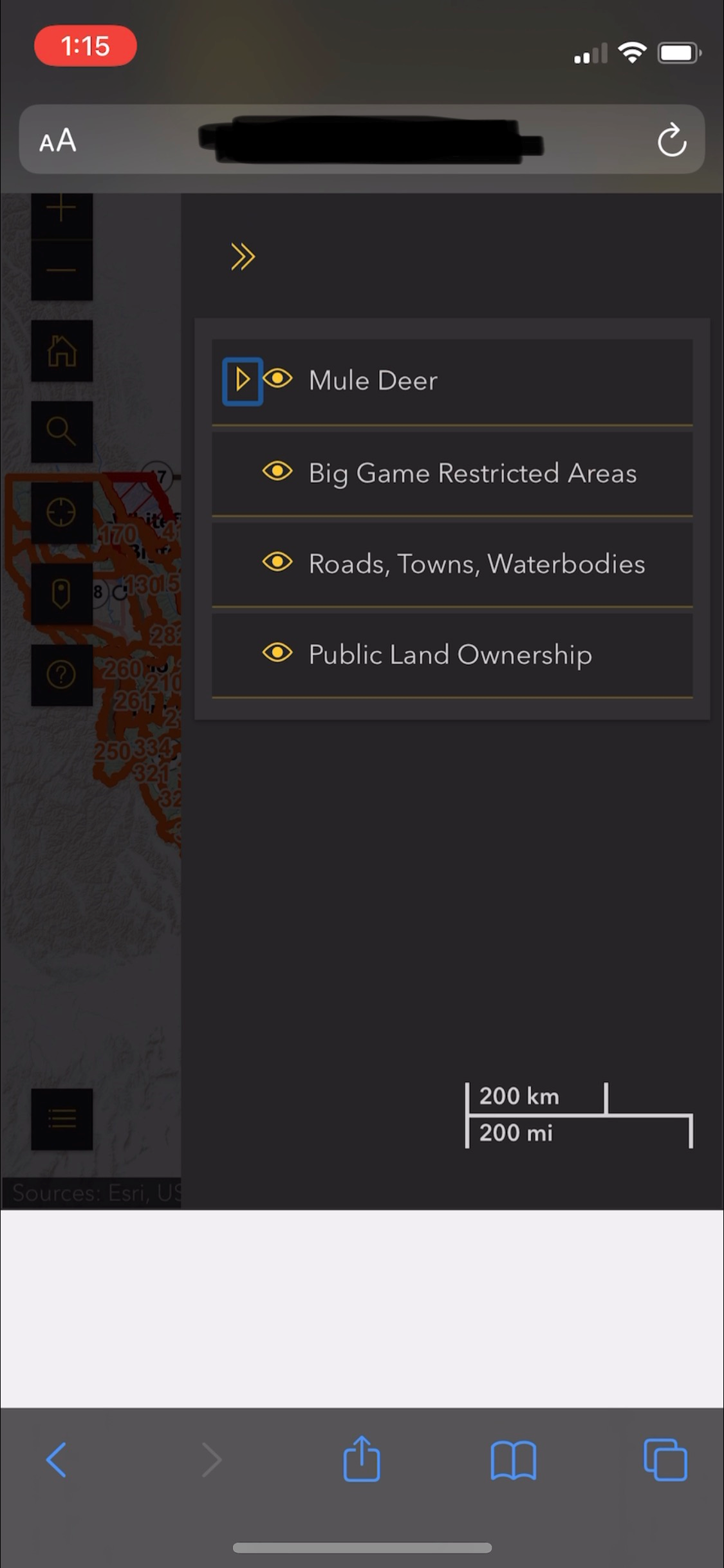Open the map Search tool
The width and height of the screenshot is (724, 1568).
click(x=61, y=431)
